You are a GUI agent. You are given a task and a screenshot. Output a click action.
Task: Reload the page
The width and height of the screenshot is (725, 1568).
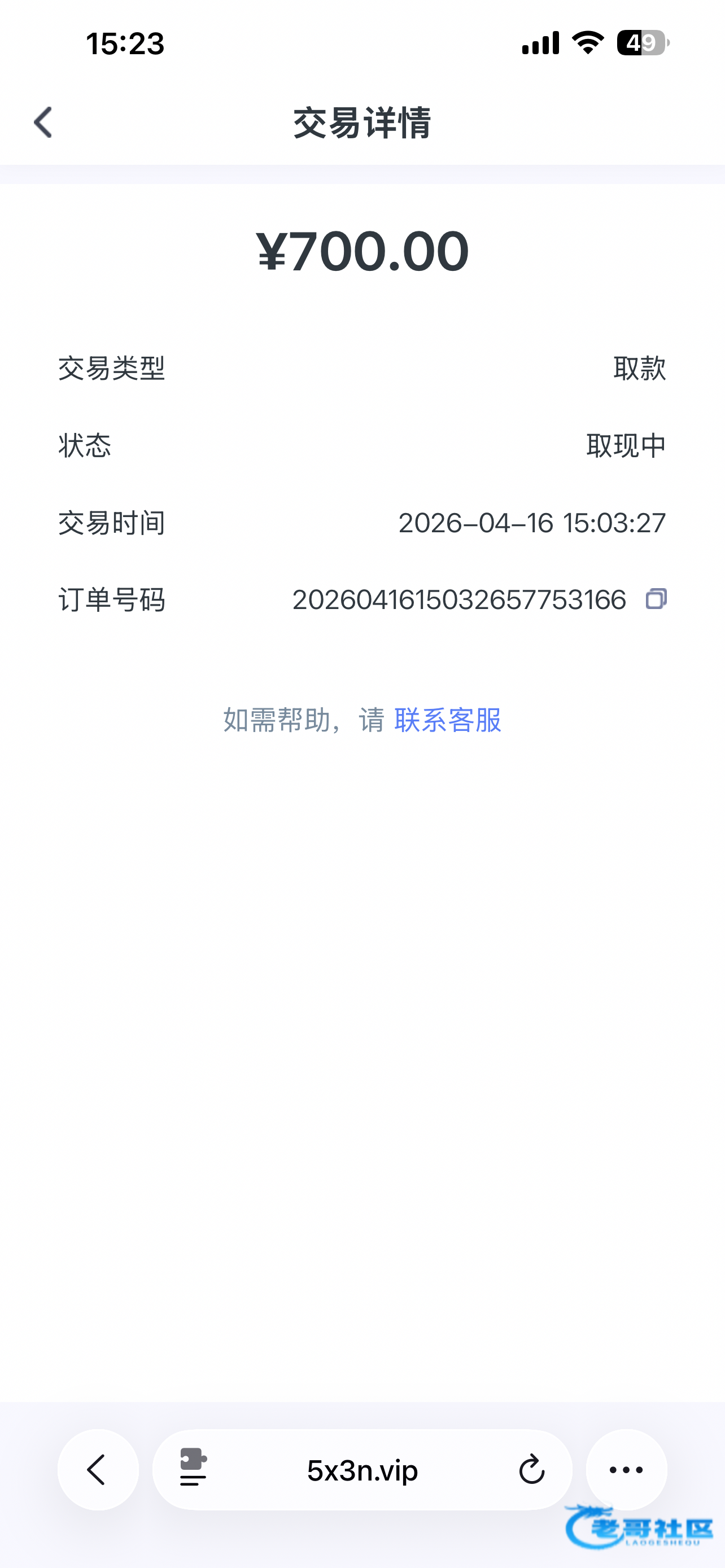(531, 1470)
